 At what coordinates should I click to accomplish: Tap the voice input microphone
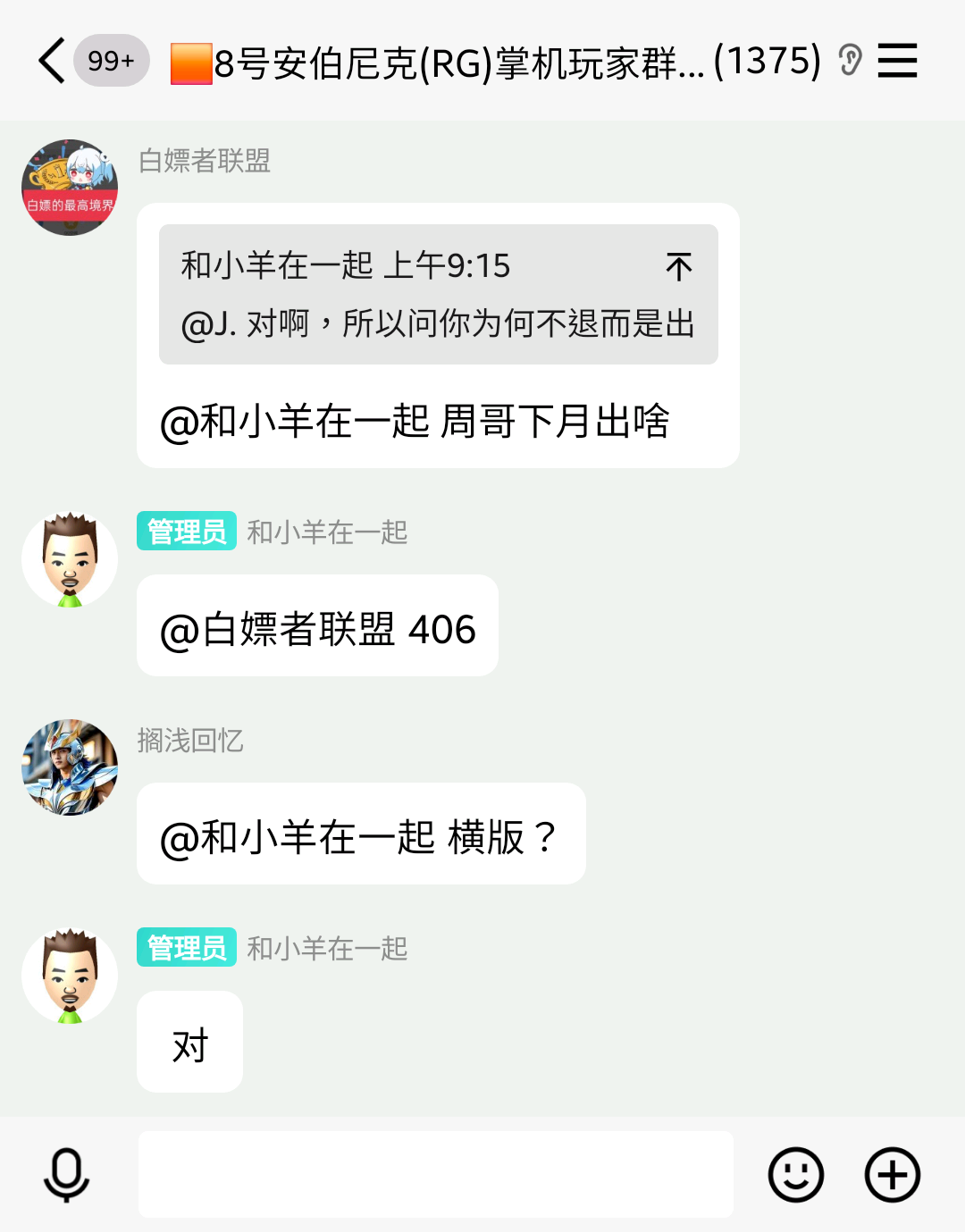(x=67, y=1174)
